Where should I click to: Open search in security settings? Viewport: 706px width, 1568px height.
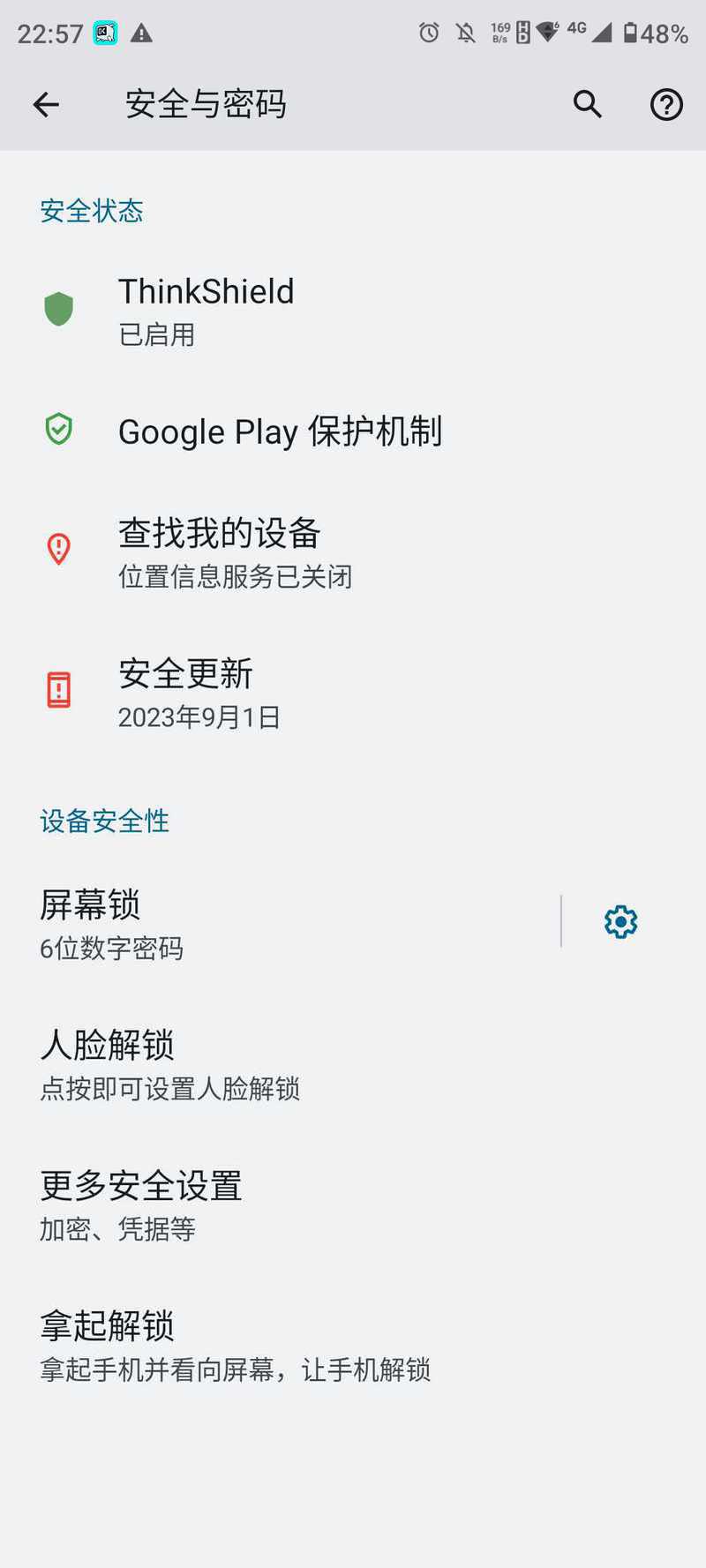tap(588, 105)
